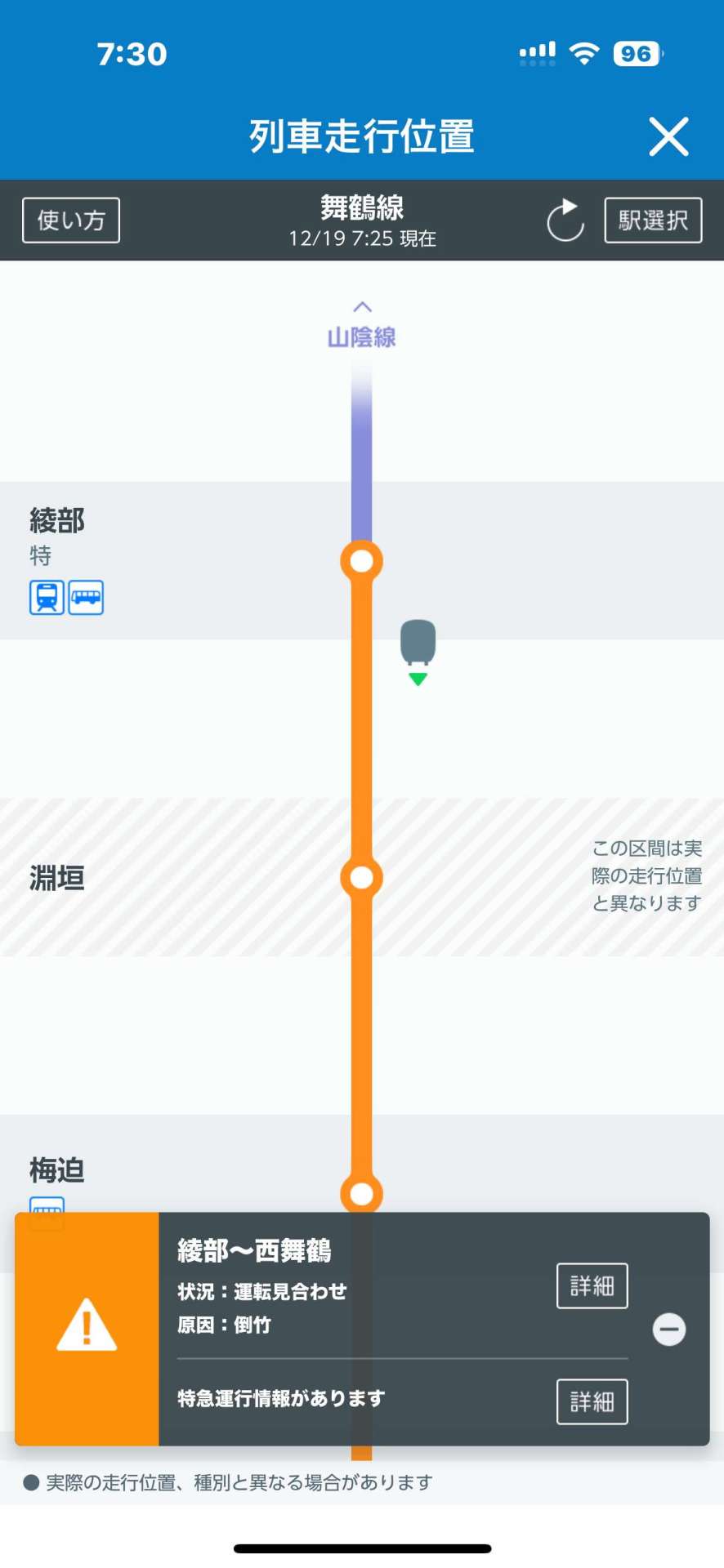Refresh the train position data

click(x=565, y=220)
